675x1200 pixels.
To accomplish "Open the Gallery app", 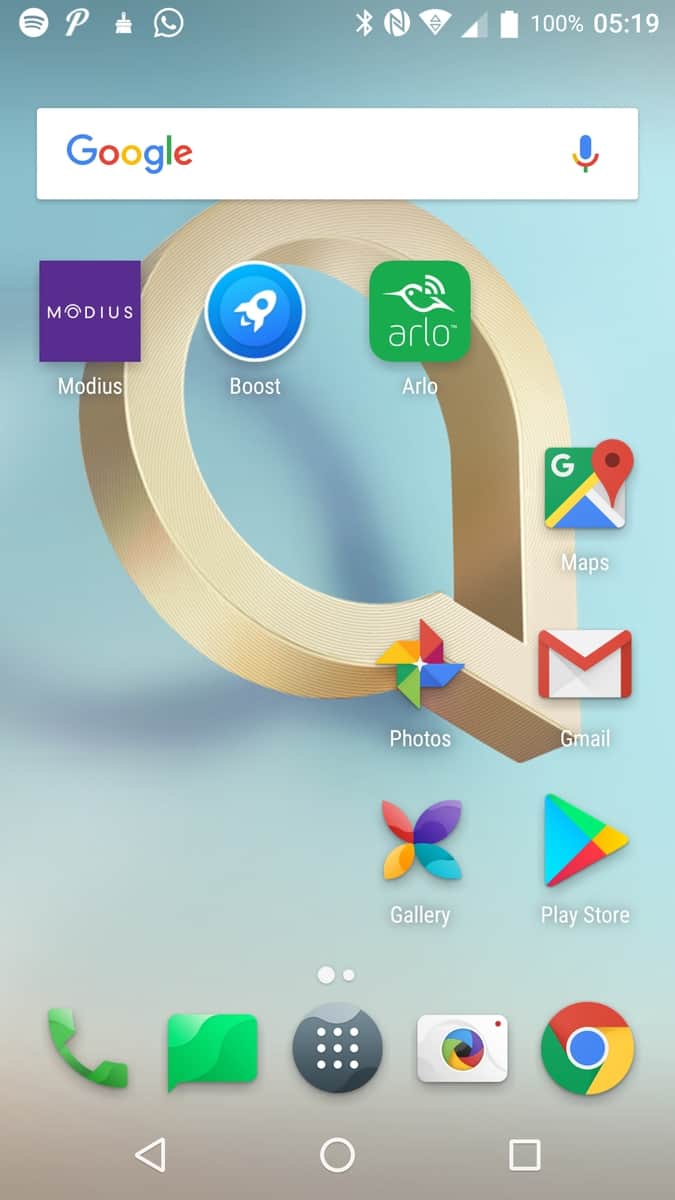I will 421,840.
